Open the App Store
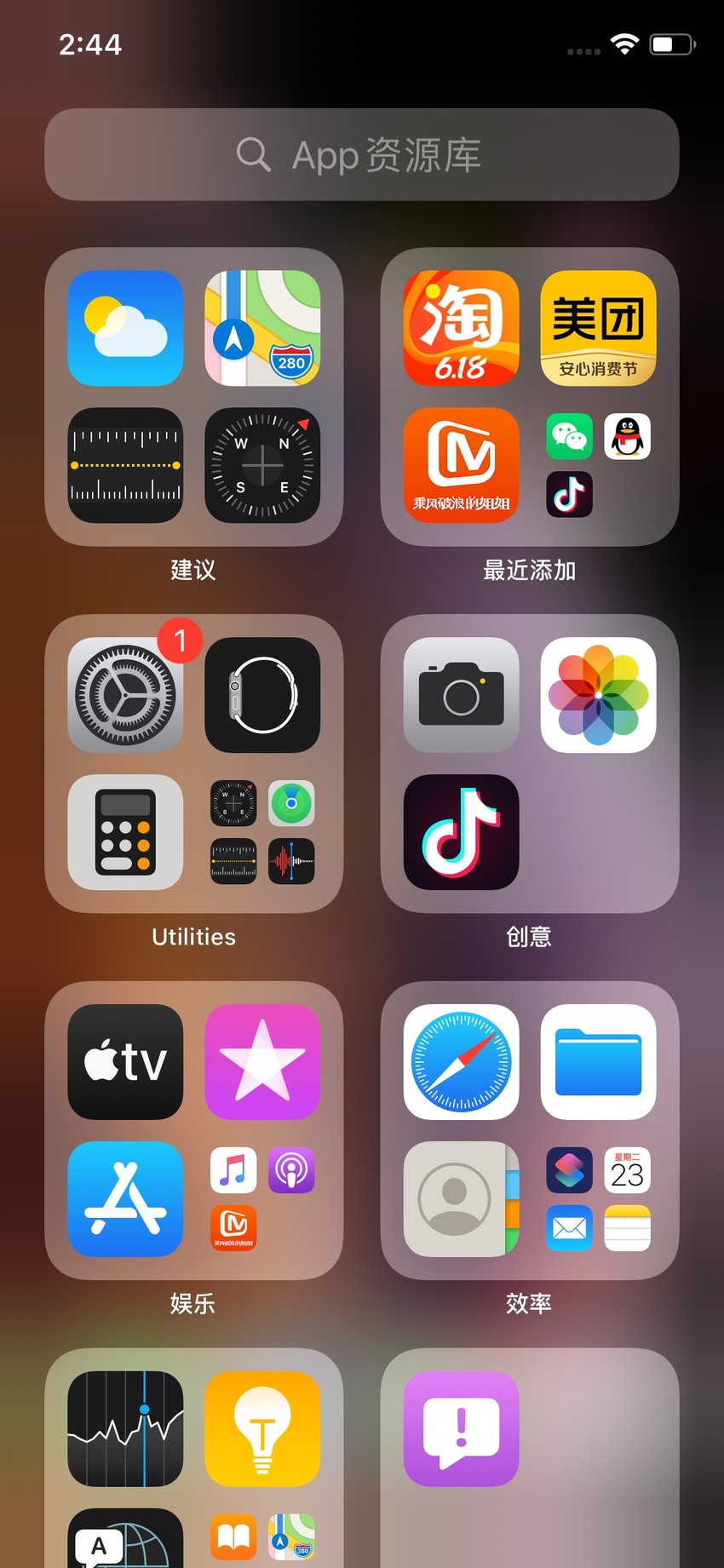 pyautogui.click(x=125, y=1199)
